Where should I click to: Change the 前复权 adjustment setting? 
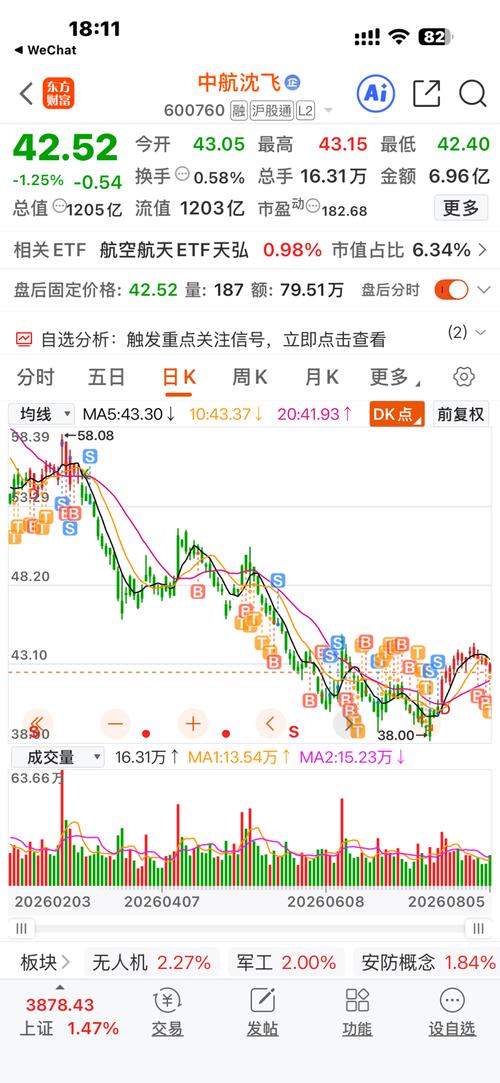point(461,414)
